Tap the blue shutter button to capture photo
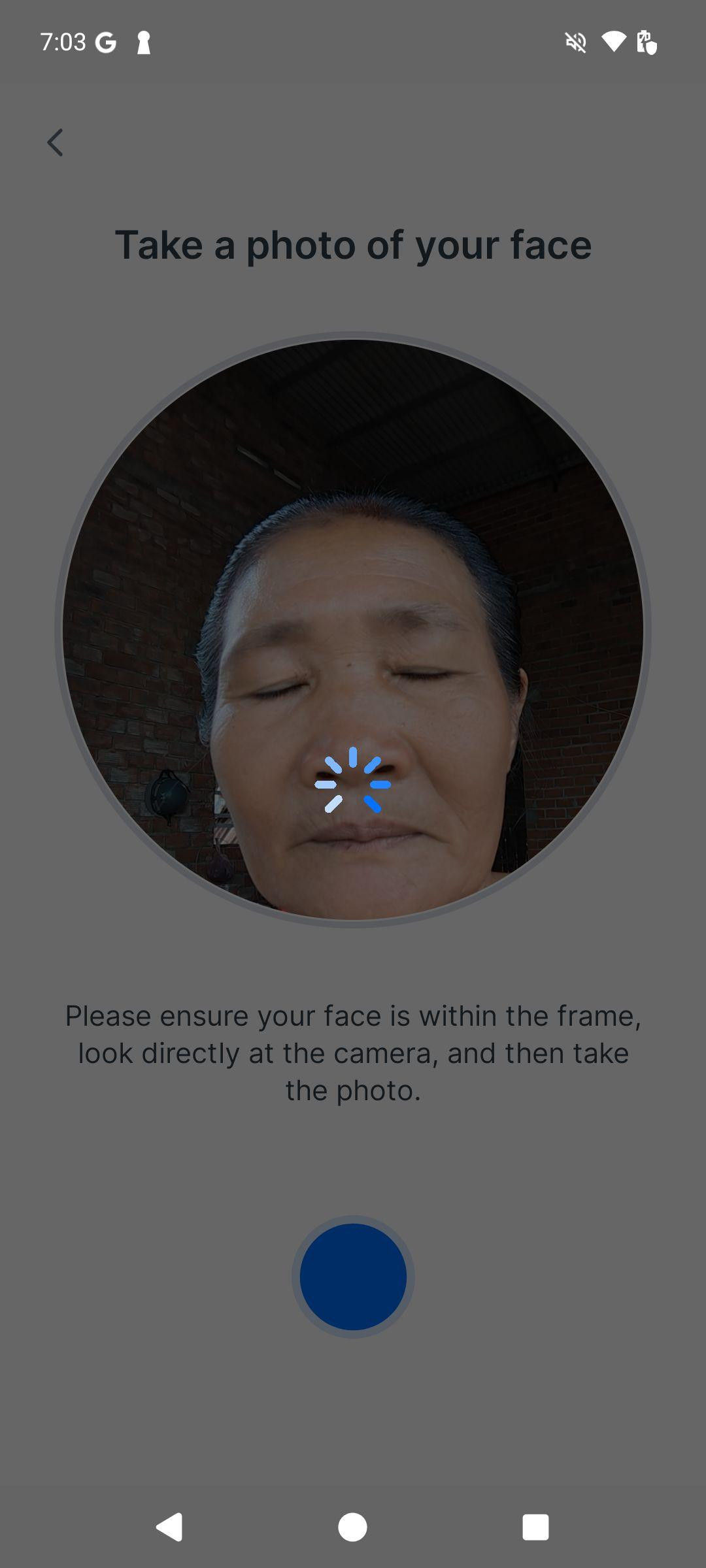Viewport: 706px width, 1568px height. pos(353,1277)
